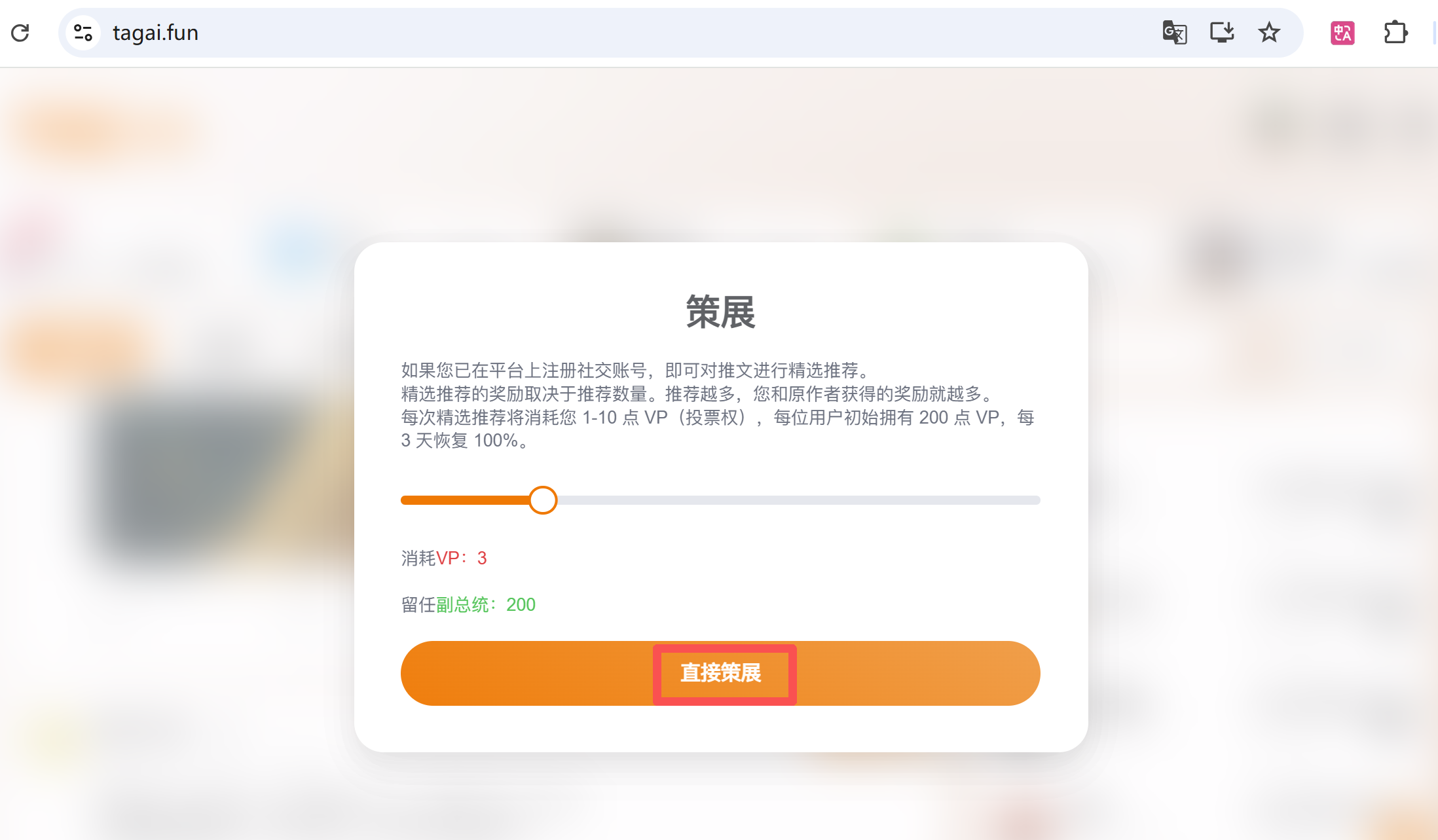
Task: Bookmark this page with the star
Action: click(1269, 33)
